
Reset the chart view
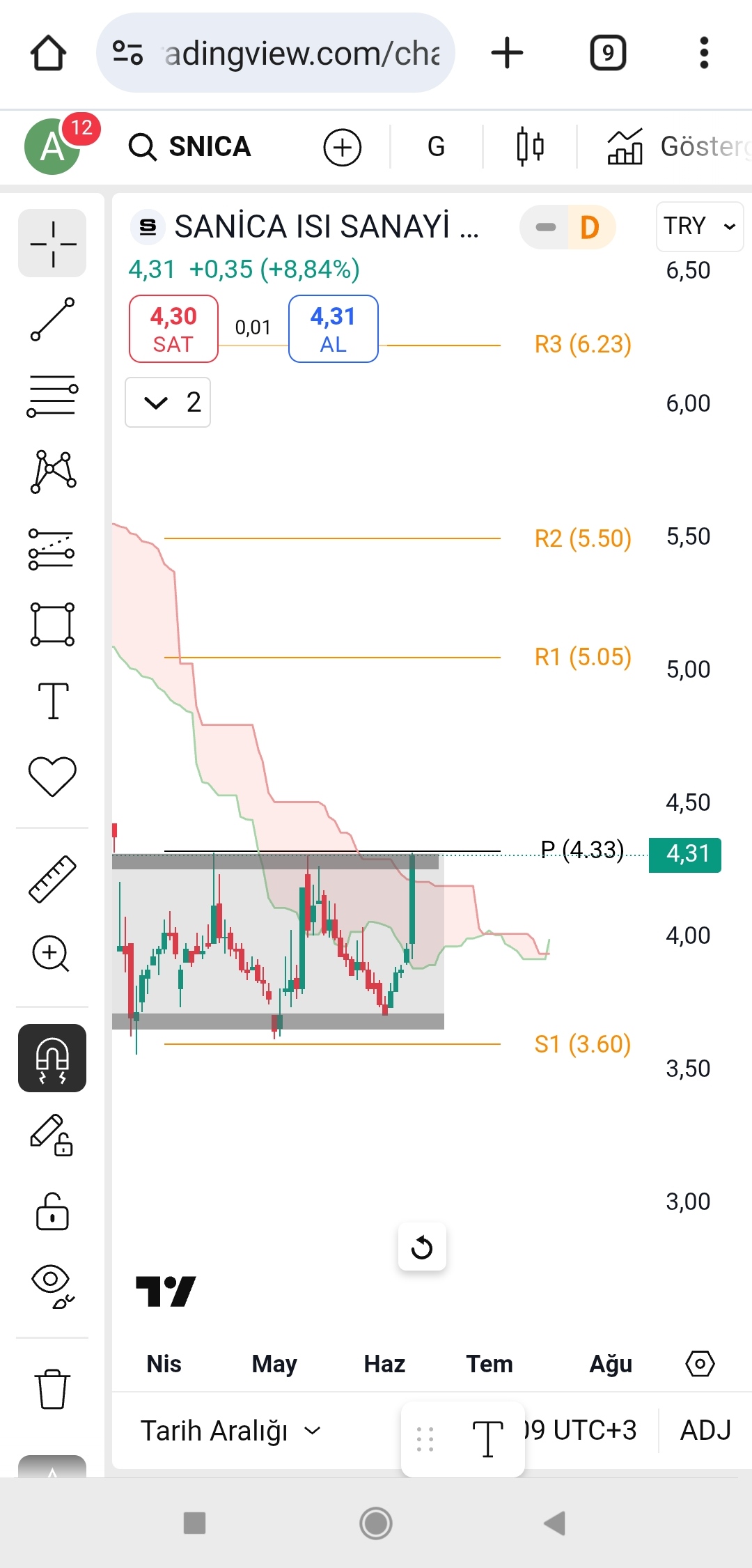tap(422, 1247)
